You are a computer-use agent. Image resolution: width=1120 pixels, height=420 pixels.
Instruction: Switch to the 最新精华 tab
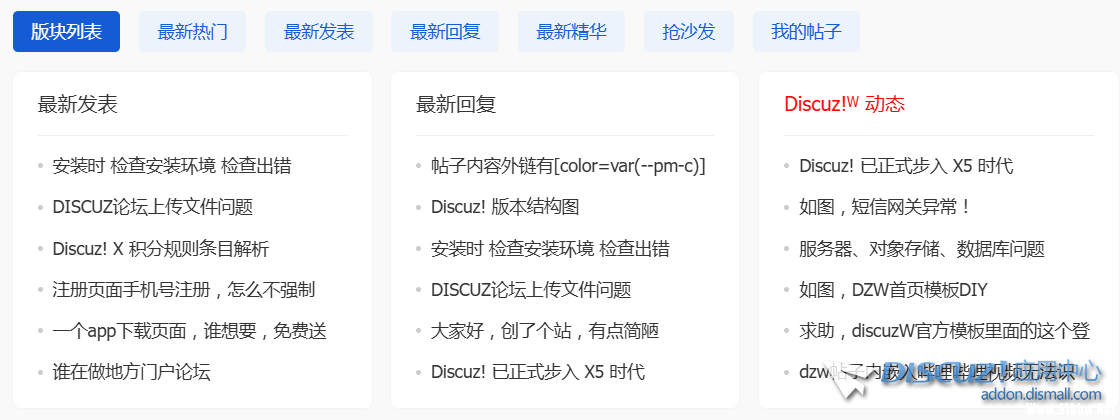coord(571,32)
